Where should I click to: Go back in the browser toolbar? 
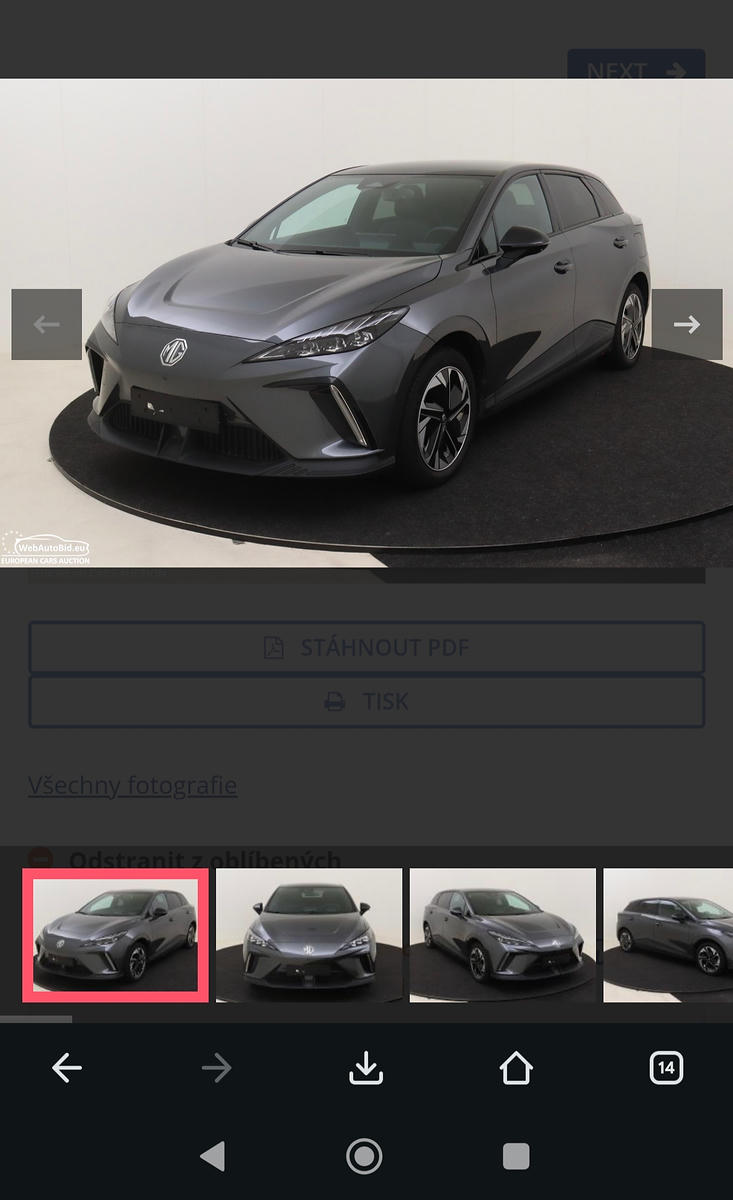pos(67,1069)
